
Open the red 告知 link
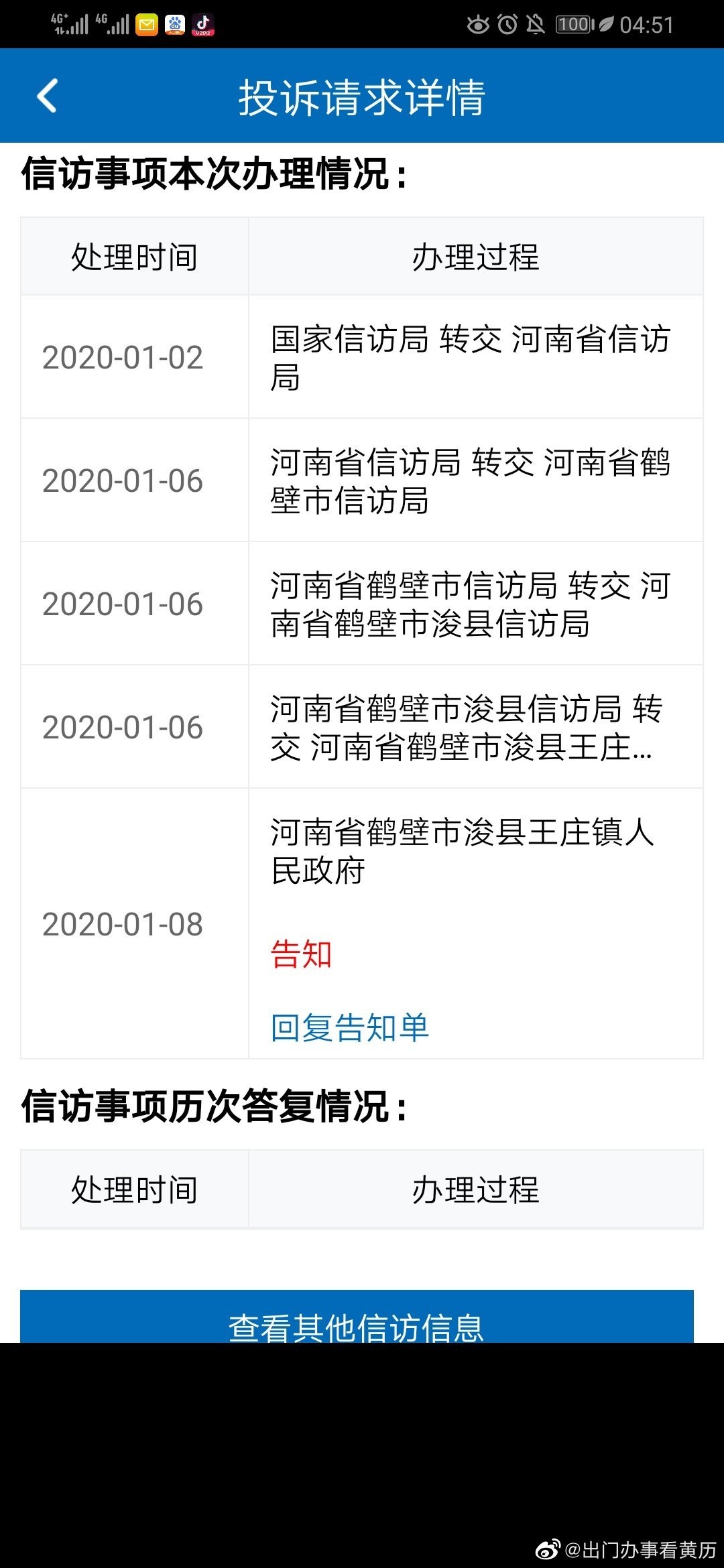coord(301,954)
